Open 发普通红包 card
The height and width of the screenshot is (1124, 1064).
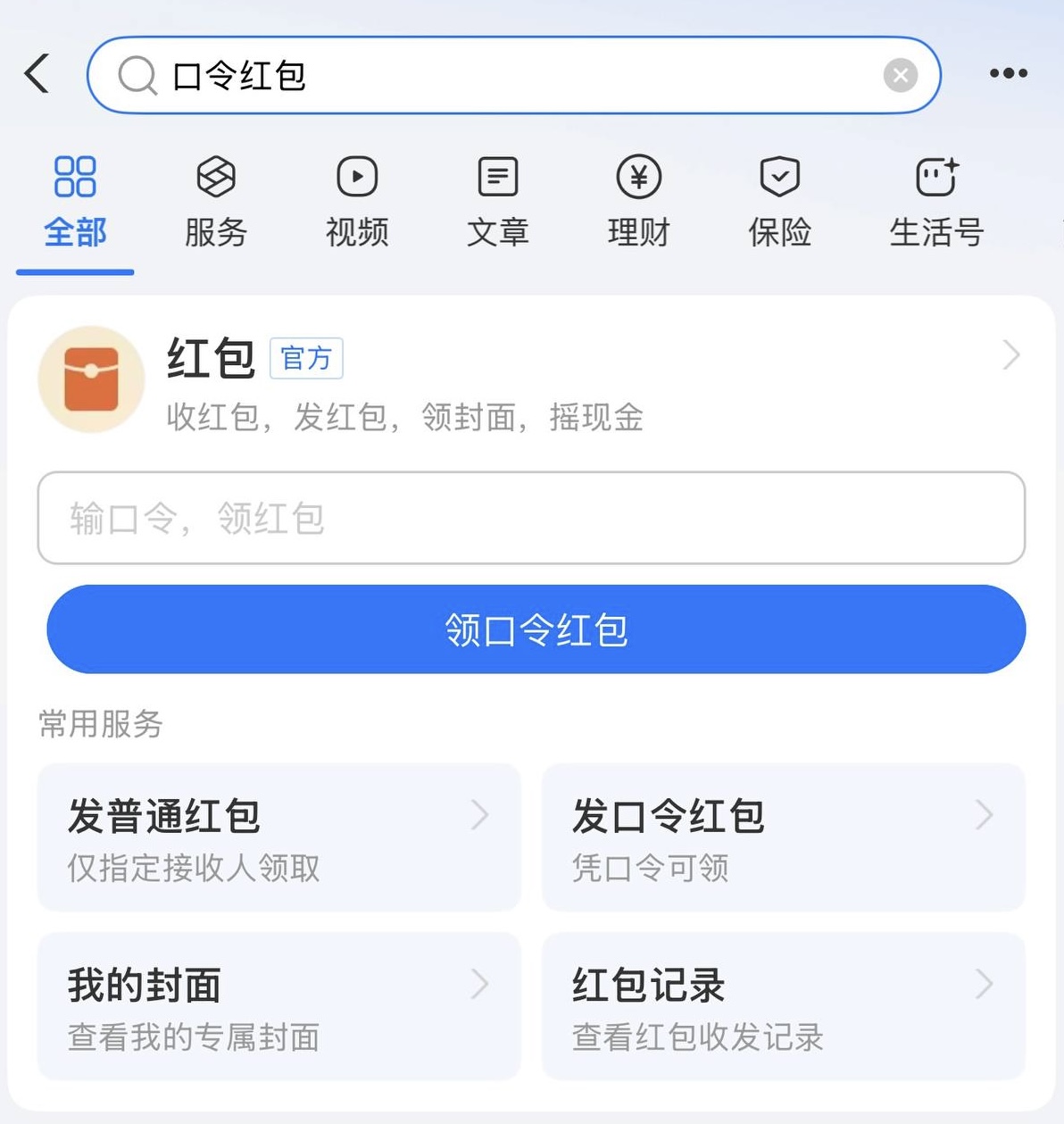278,837
